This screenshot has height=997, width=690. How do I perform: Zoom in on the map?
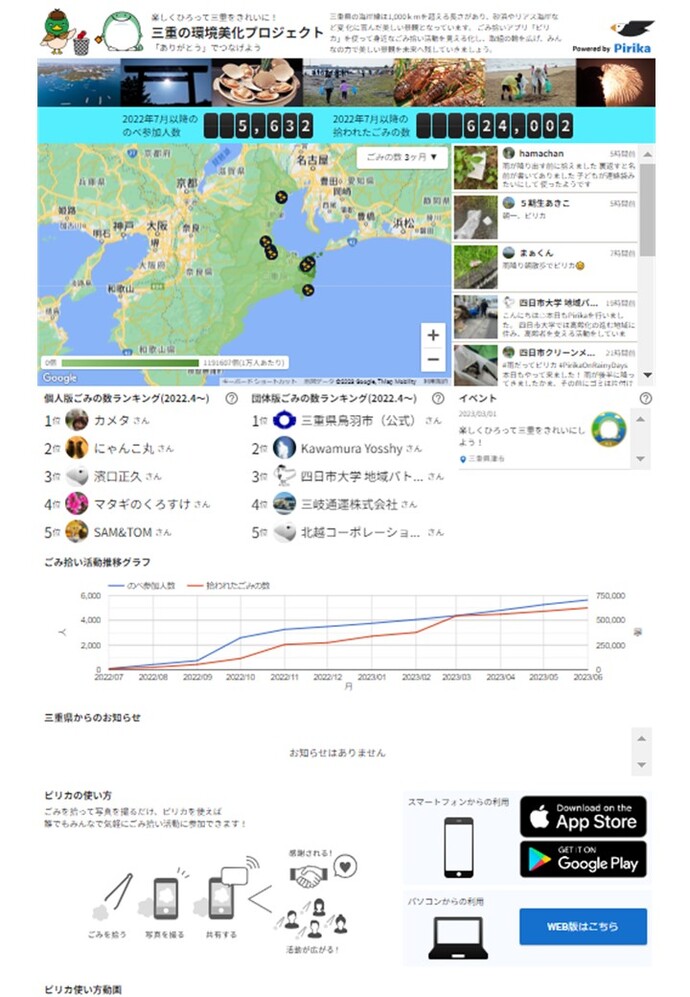coord(432,336)
